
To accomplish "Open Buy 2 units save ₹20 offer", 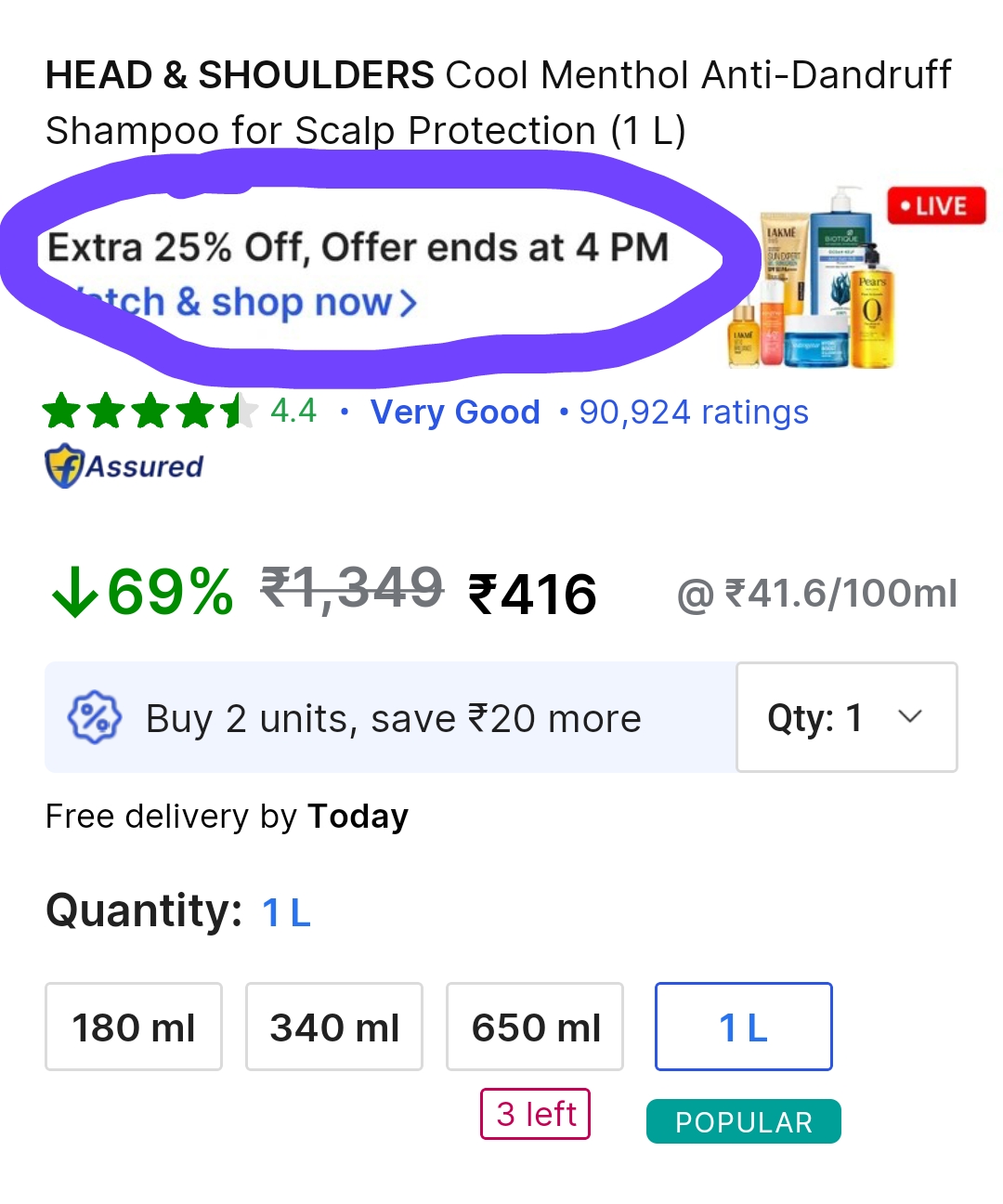I will (x=390, y=718).
